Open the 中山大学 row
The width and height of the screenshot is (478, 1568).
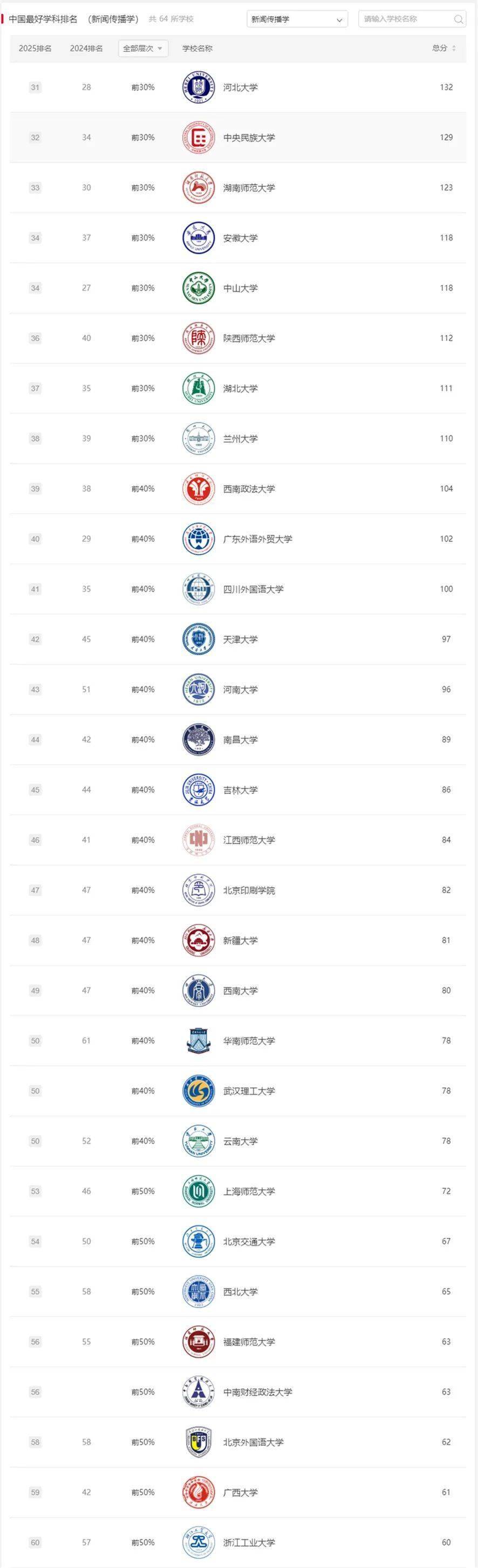[x=240, y=288]
